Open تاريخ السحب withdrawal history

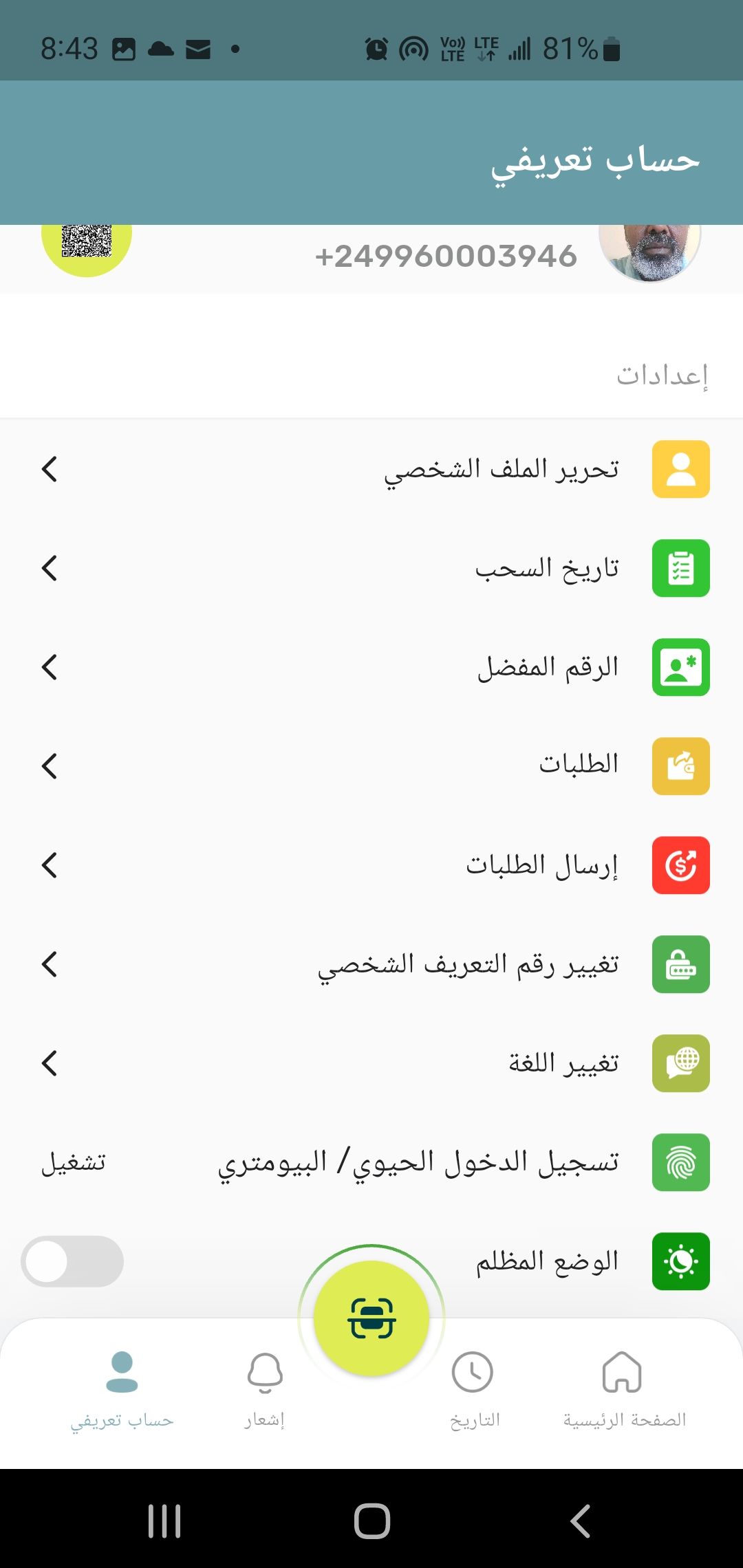[547, 569]
